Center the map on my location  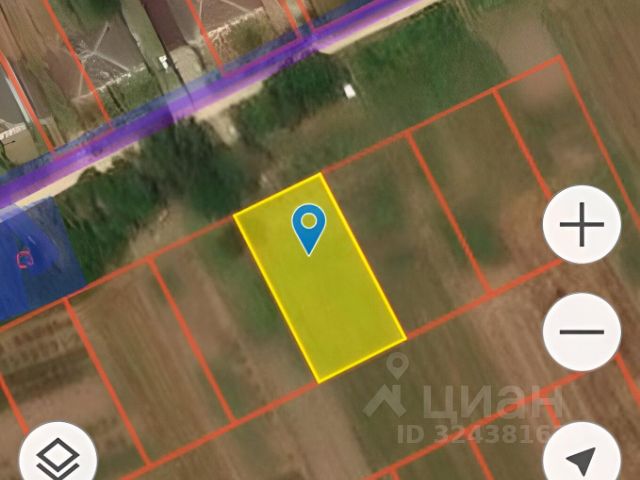(x=581, y=460)
